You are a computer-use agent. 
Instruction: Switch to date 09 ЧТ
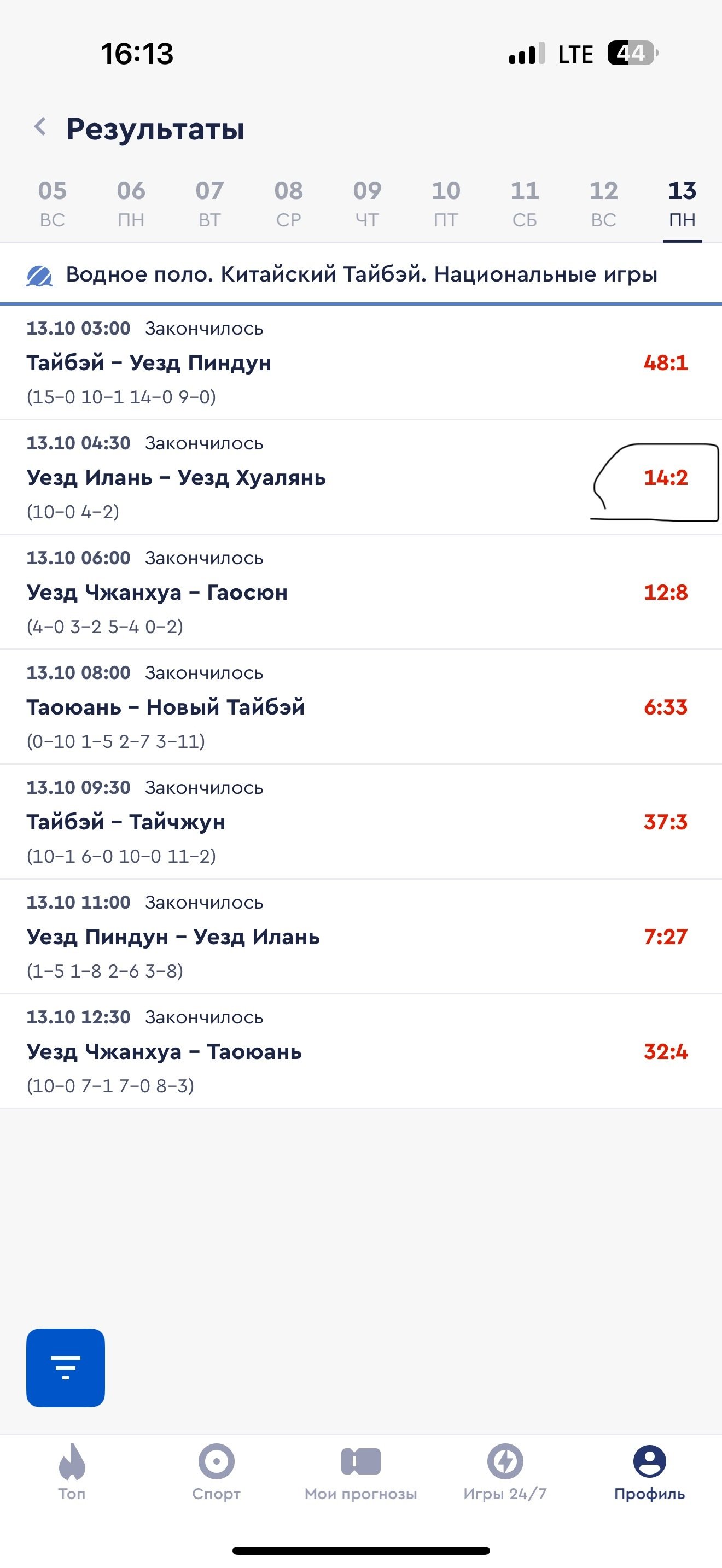pos(367,203)
